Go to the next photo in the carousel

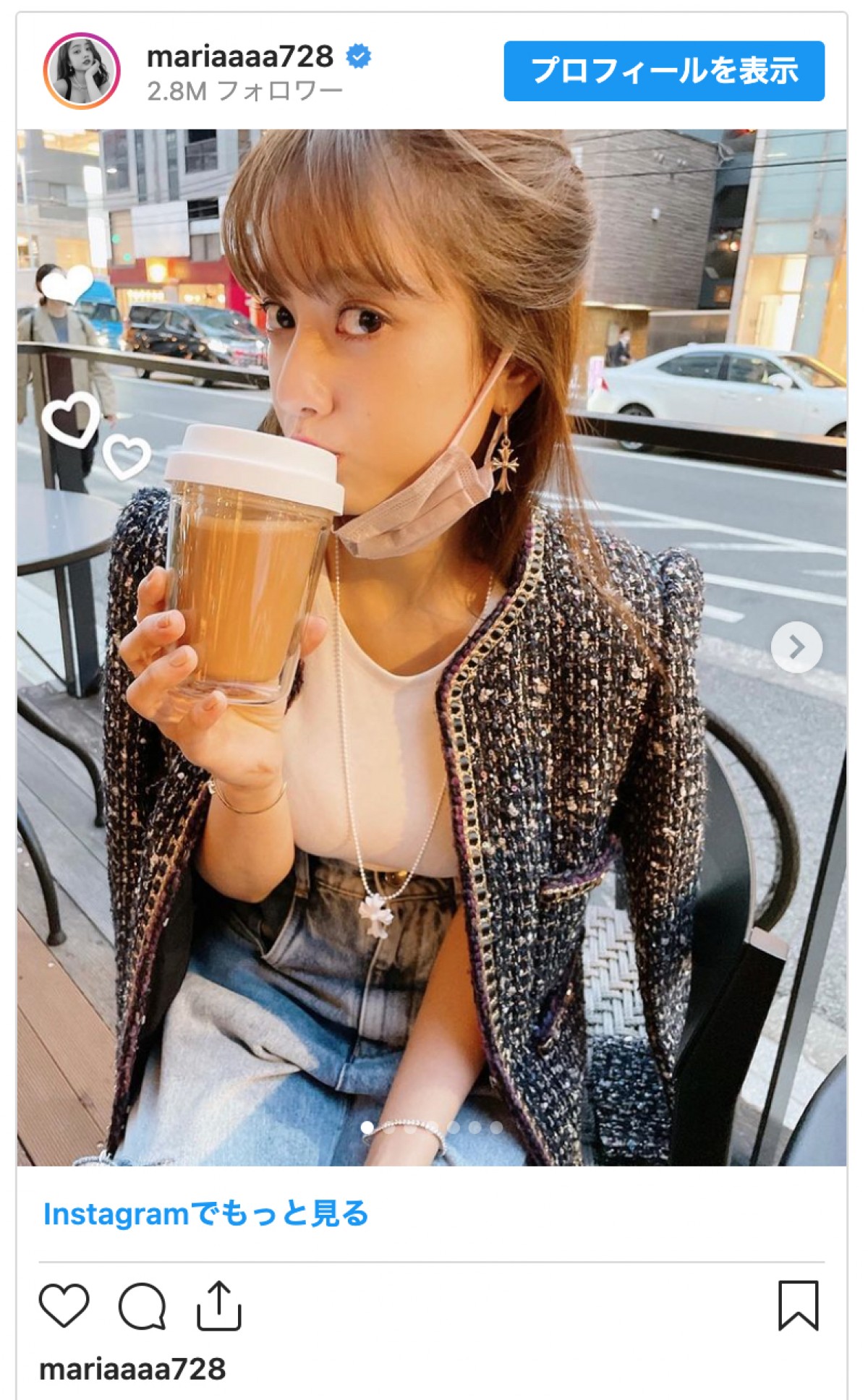796,646
